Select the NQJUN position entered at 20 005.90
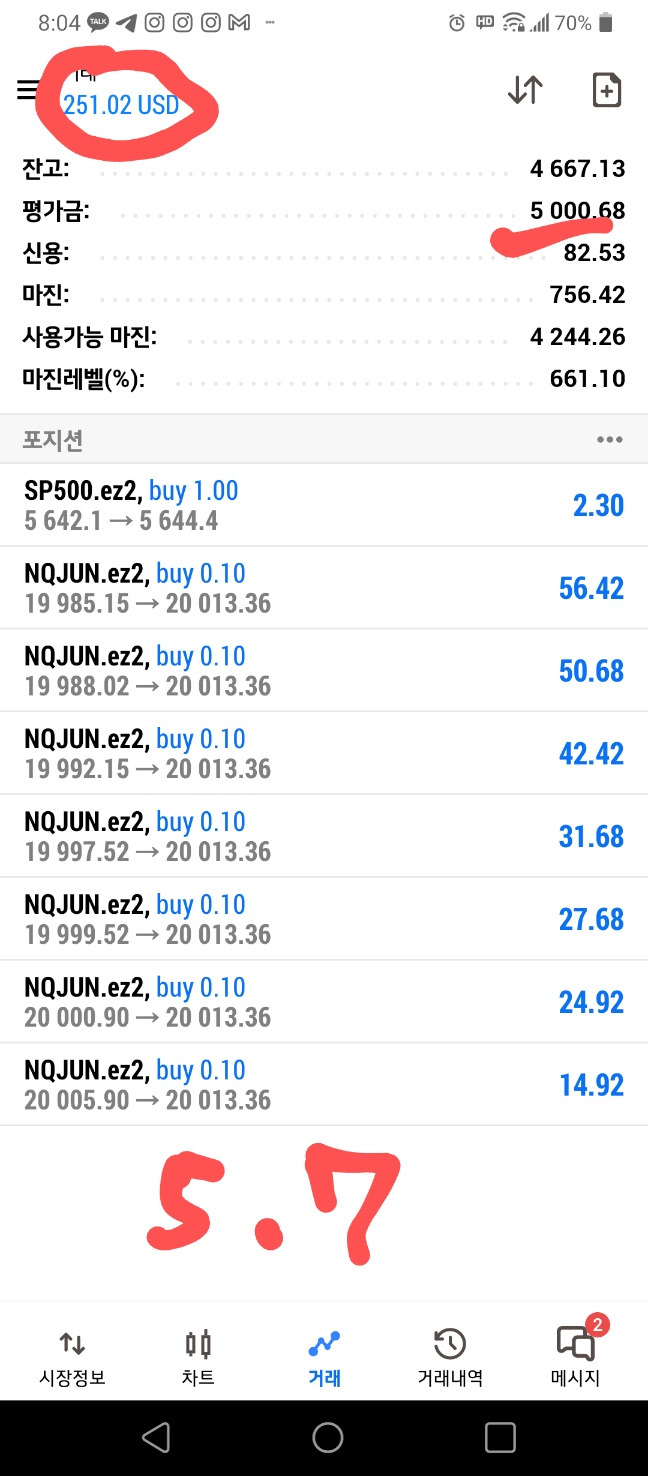The height and width of the screenshot is (1476, 648). coord(324,1086)
